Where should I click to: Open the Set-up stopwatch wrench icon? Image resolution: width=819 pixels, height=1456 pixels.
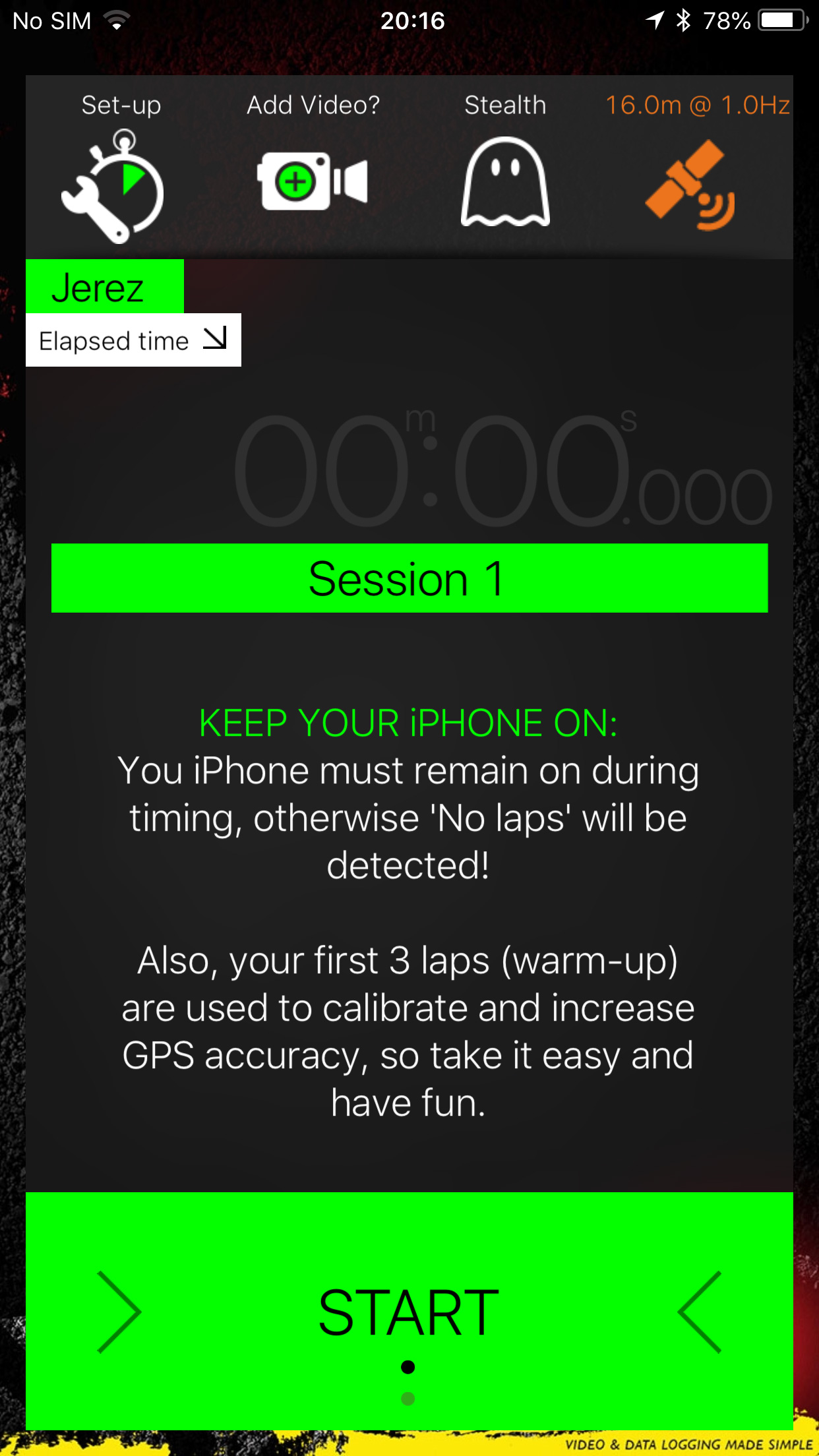(x=113, y=187)
